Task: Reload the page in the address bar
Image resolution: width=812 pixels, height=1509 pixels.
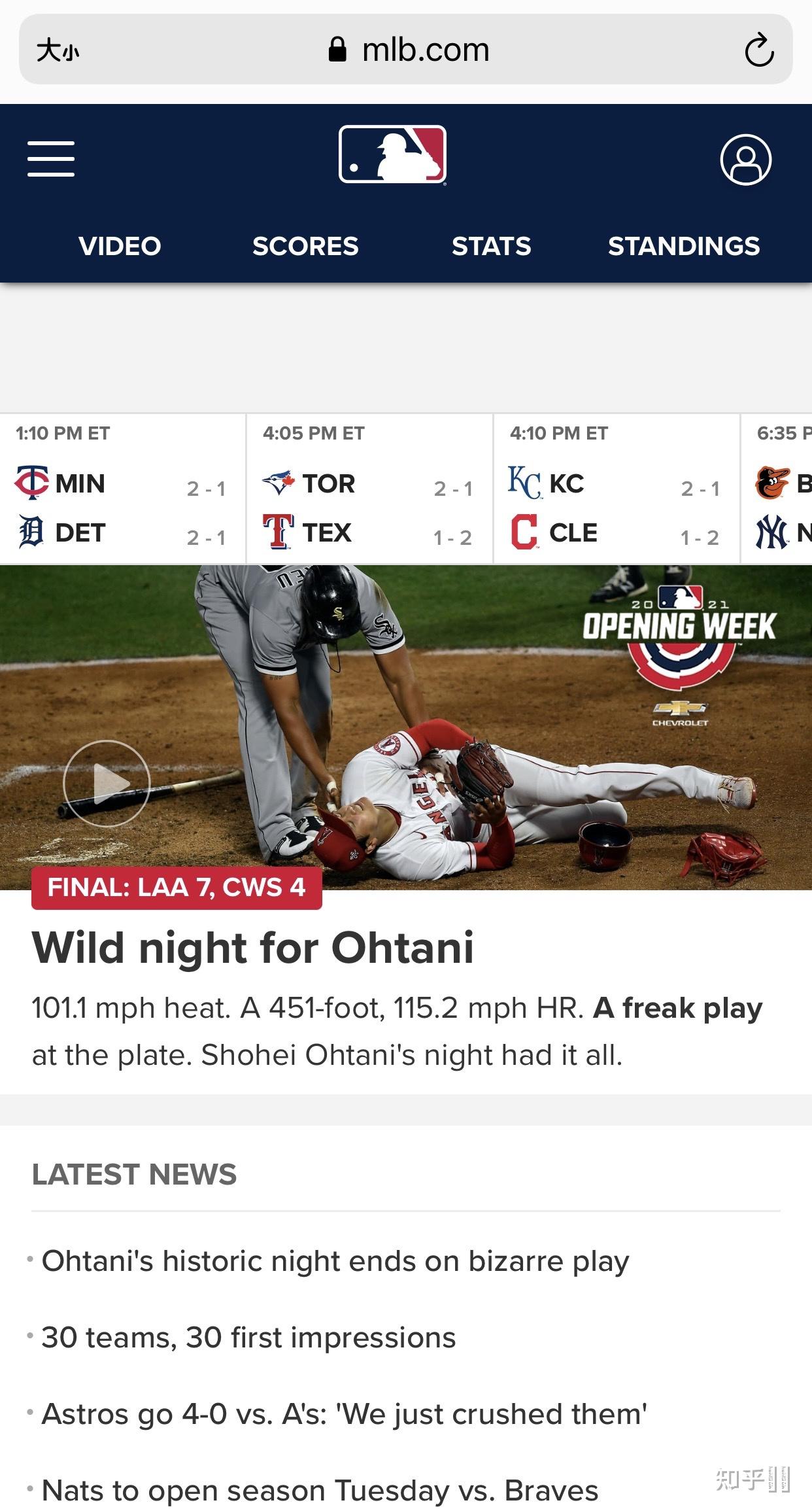Action: point(759,50)
